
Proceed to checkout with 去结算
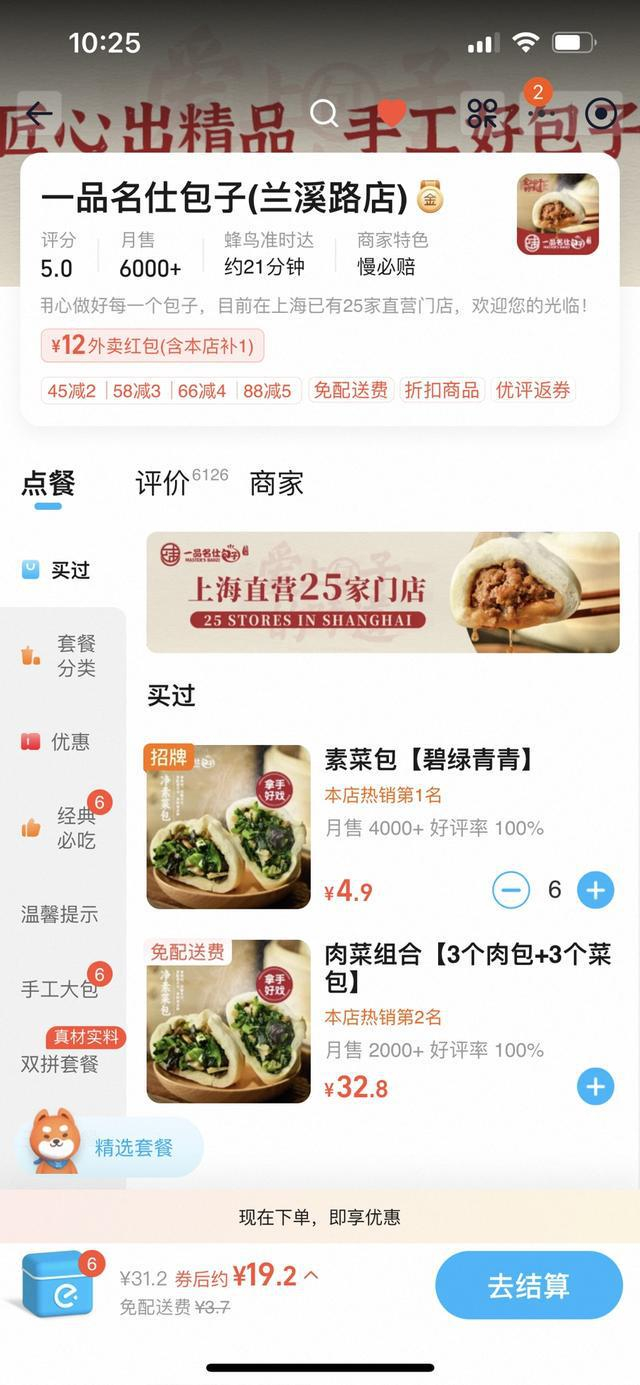[x=529, y=1285]
